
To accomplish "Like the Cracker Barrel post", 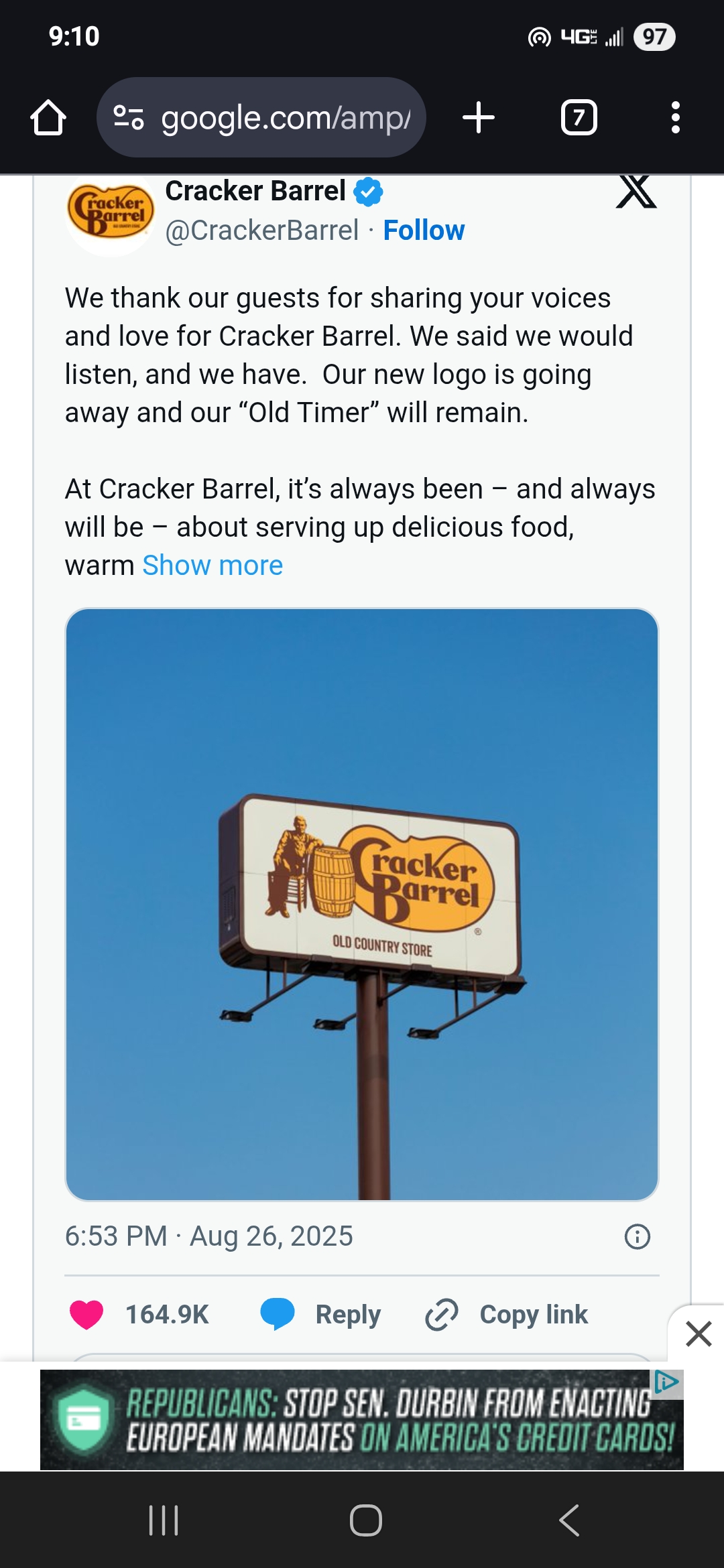I will [87, 1314].
